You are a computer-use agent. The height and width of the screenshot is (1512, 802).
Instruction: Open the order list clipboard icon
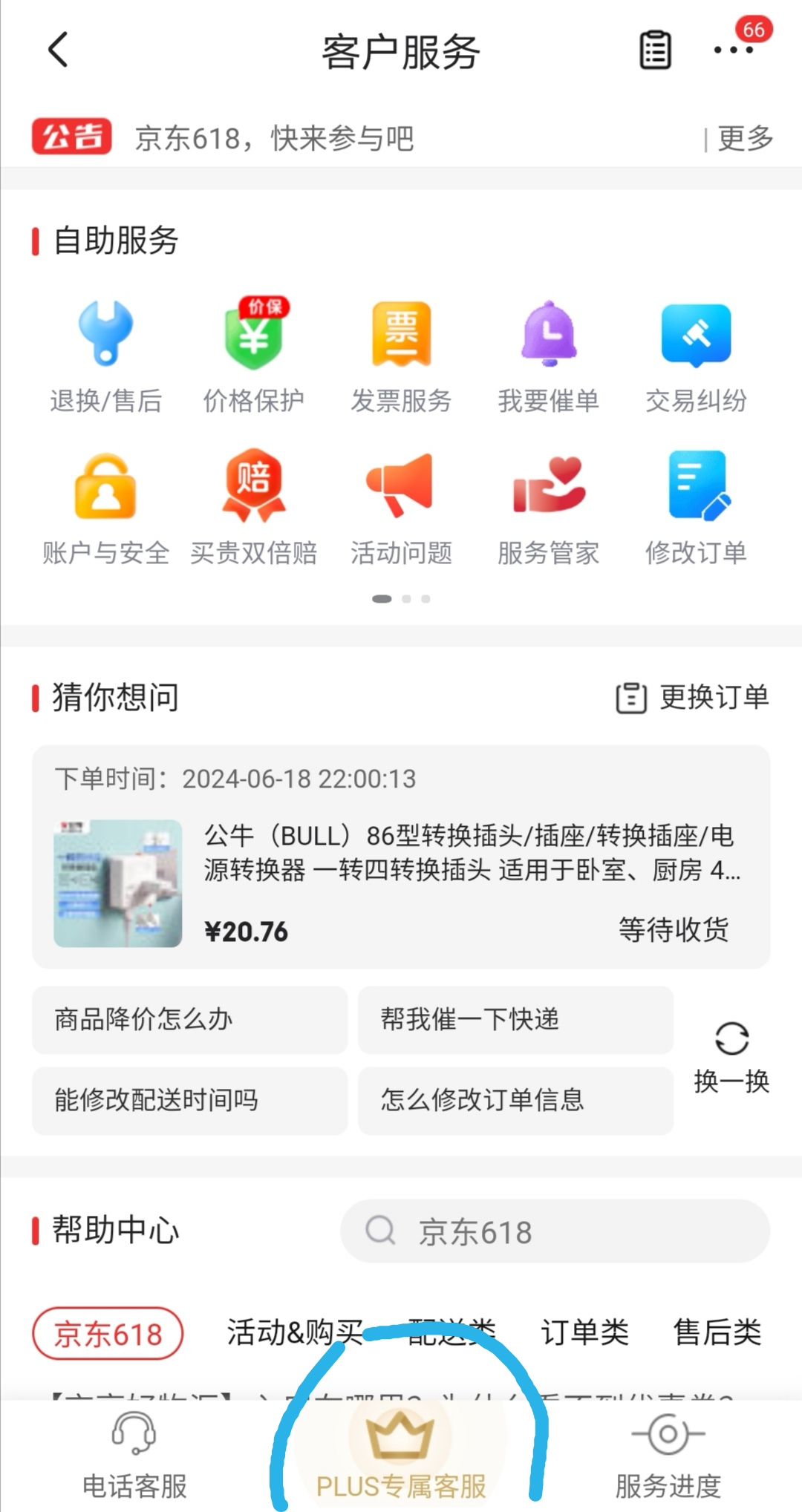point(655,50)
